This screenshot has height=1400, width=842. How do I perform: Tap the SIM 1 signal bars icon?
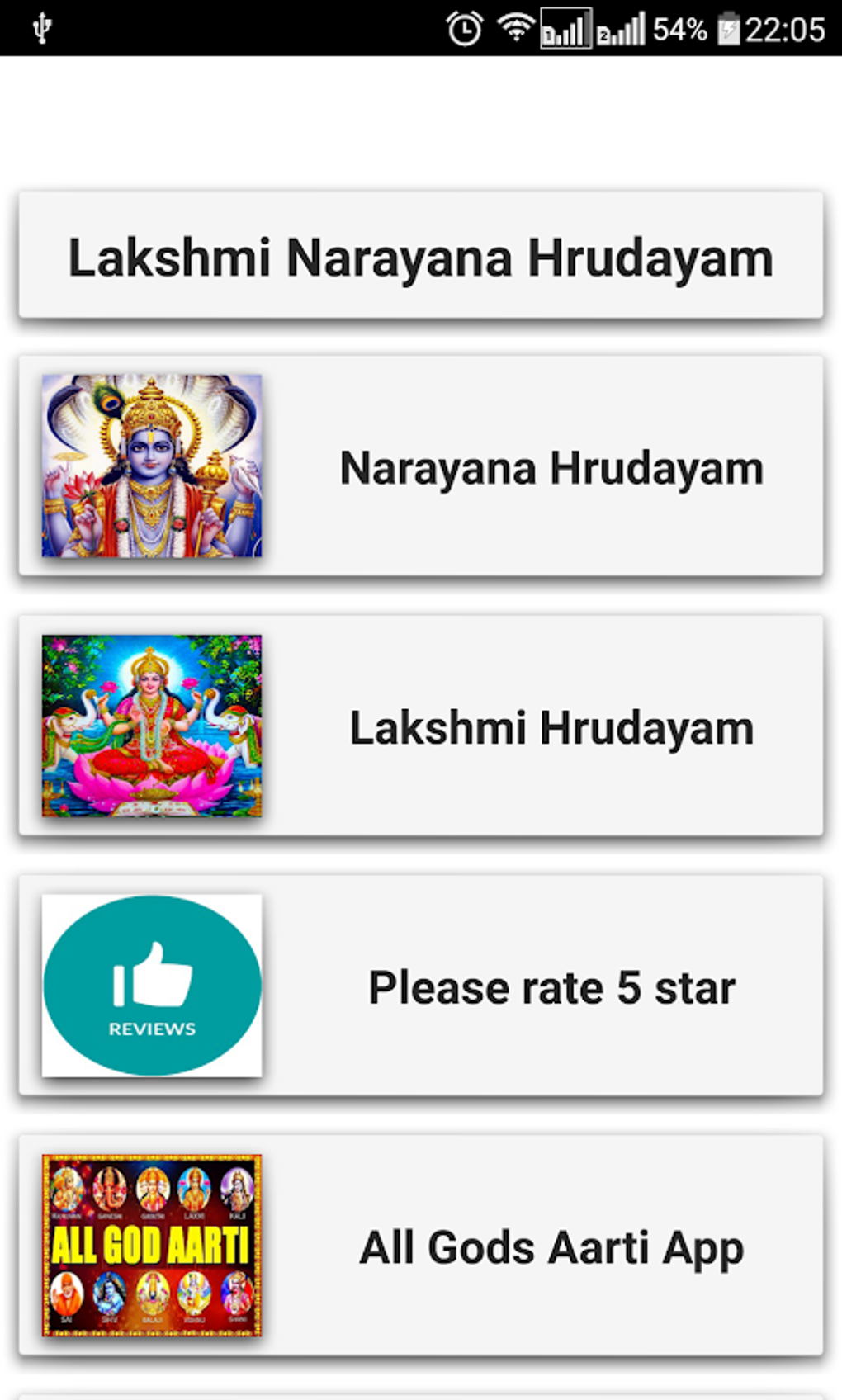click(565, 30)
